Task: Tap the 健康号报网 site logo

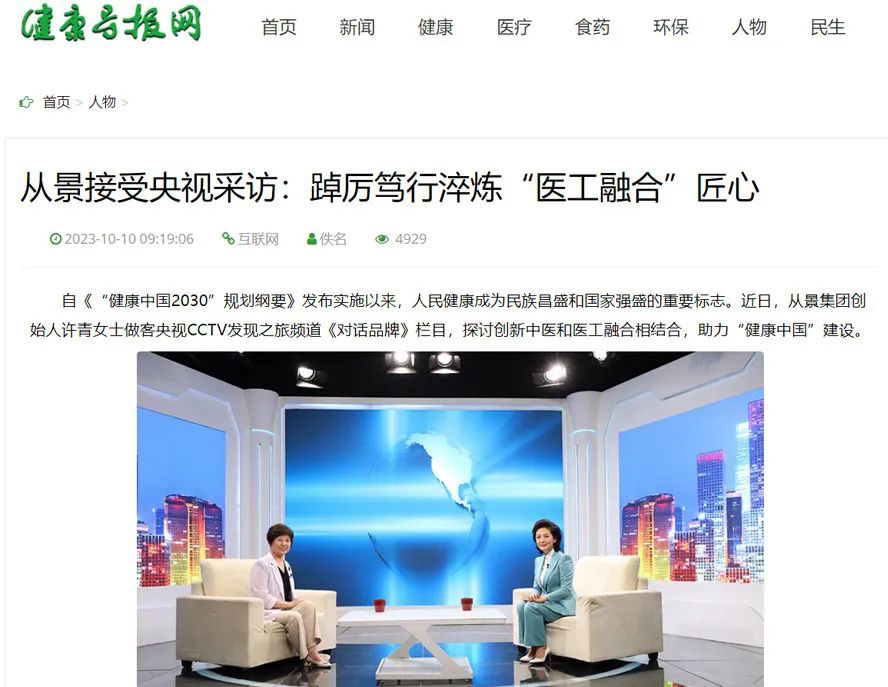Action: tap(111, 24)
